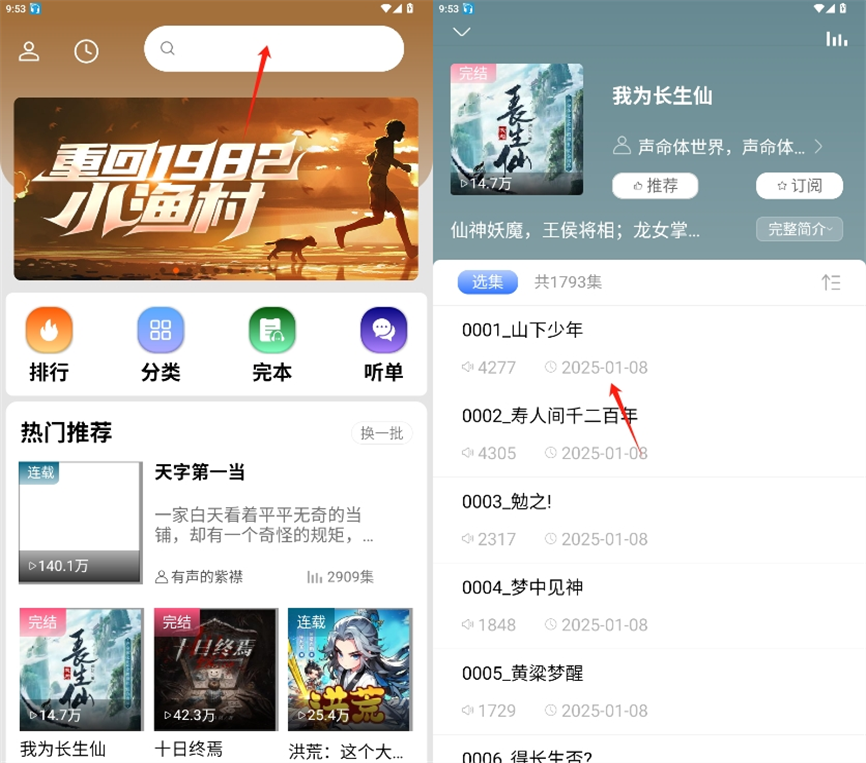Expand 完整简介 full description
Image resolution: width=866 pixels, height=763 pixels.
point(799,229)
